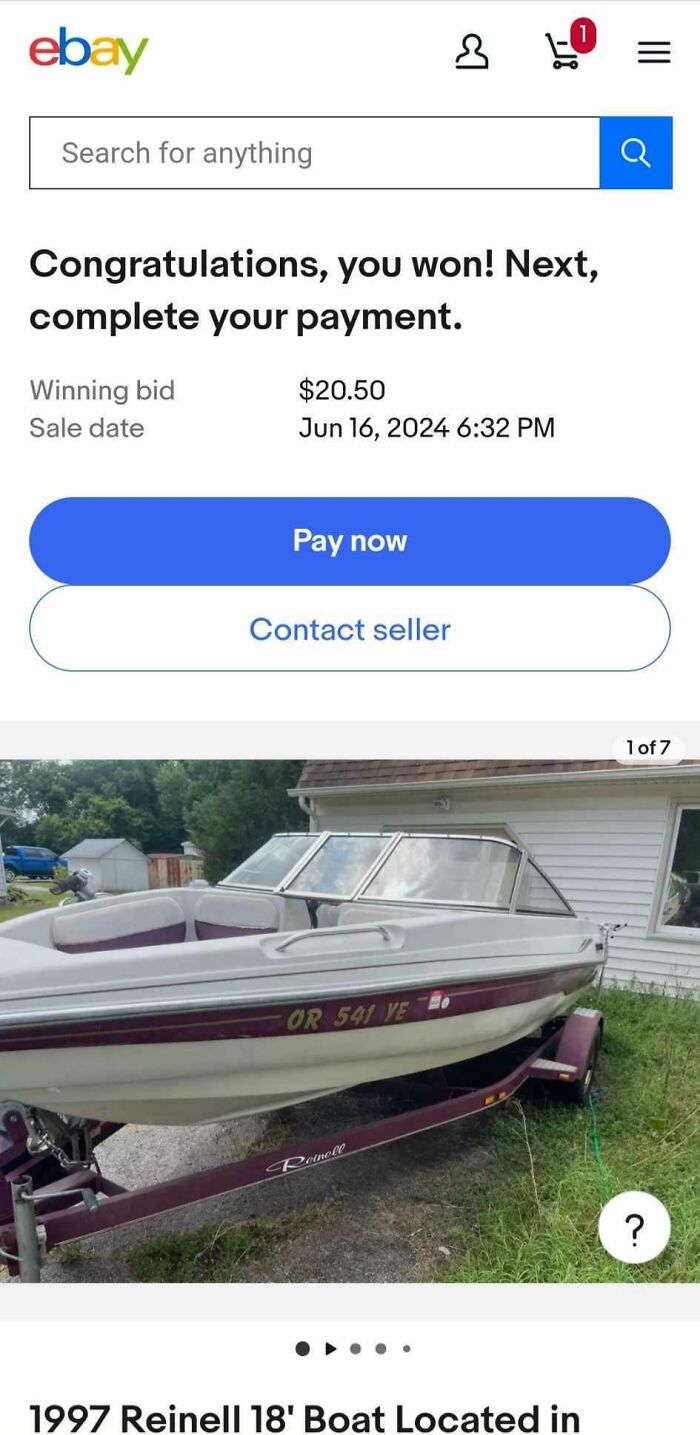Open the hamburger menu

[x=654, y=52]
